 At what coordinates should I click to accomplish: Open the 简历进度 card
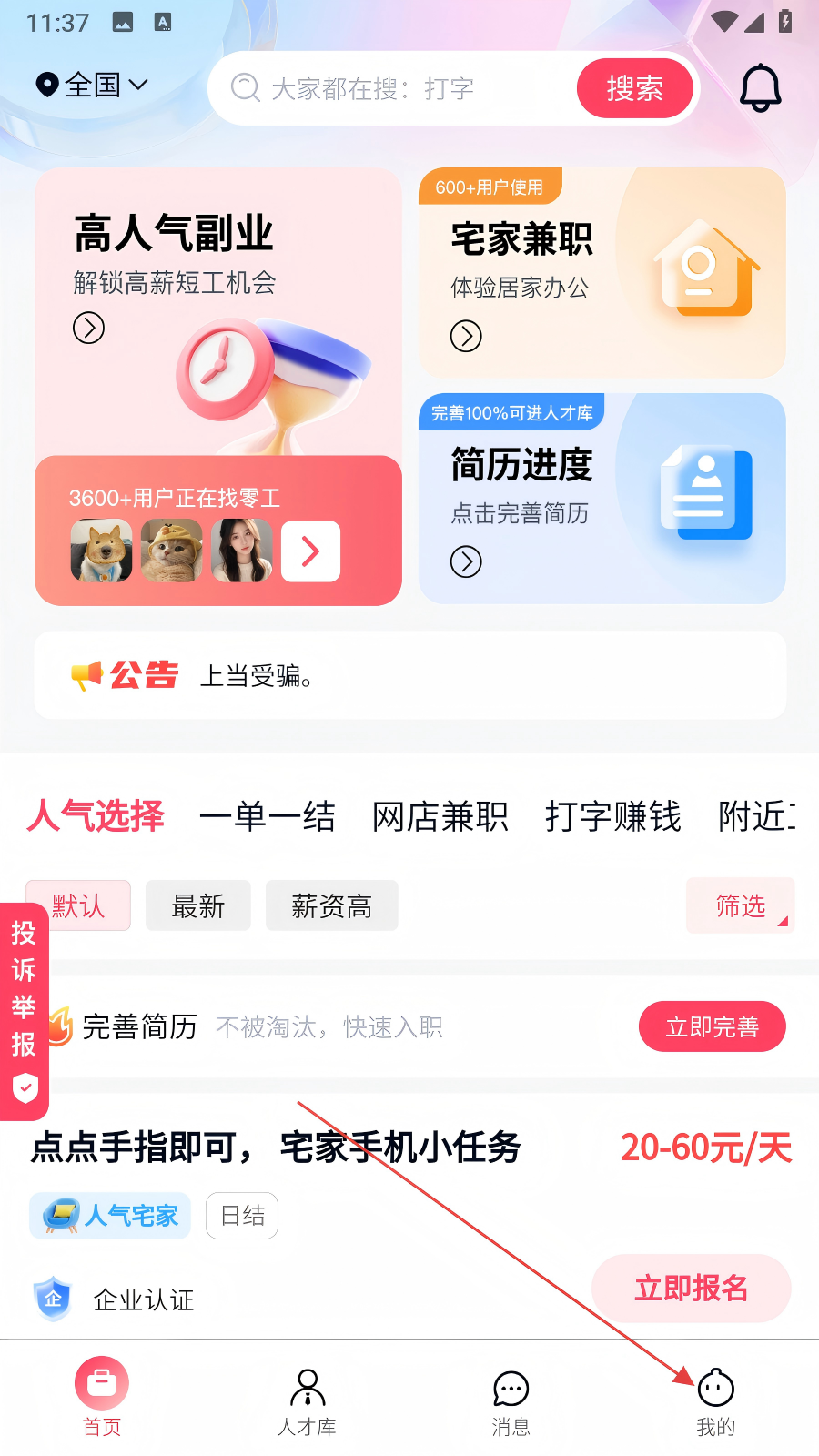(602, 499)
